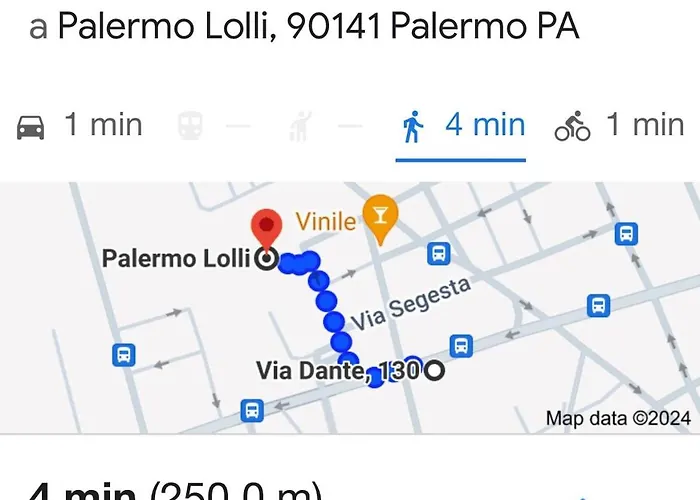Select the Via Dante, 130 starting point
Viewport: 700px width, 500px height.
point(433,371)
